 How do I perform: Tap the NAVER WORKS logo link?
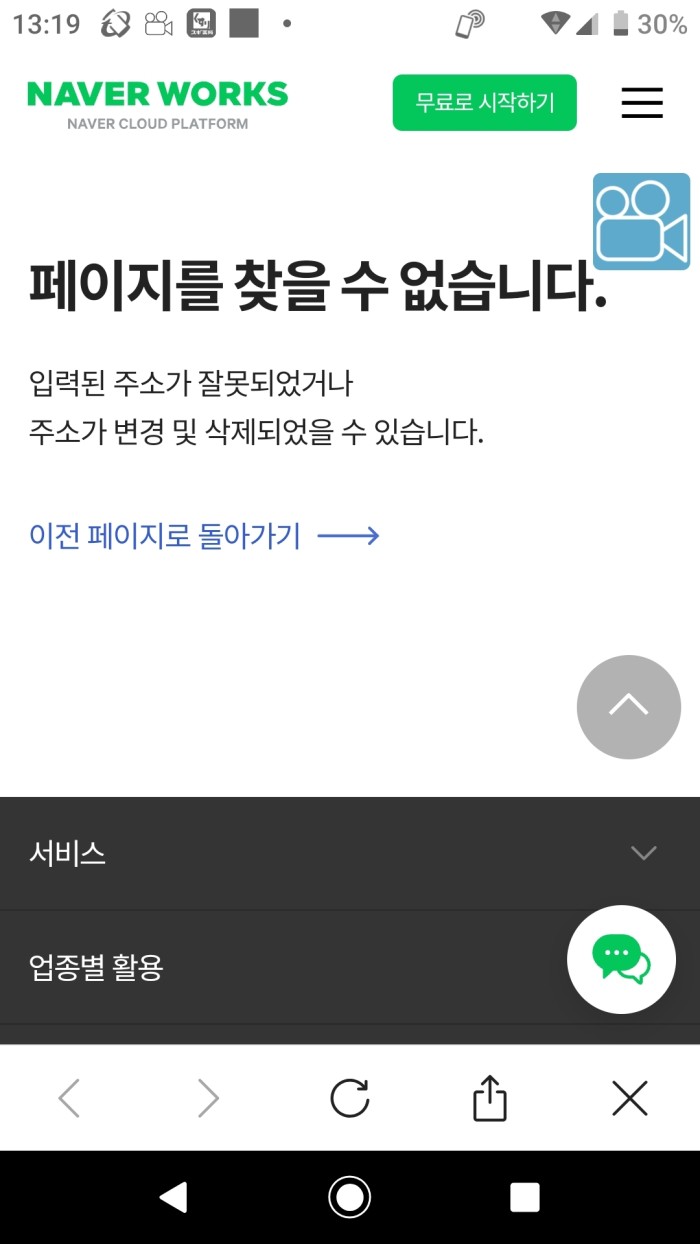(x=157, y=105)
